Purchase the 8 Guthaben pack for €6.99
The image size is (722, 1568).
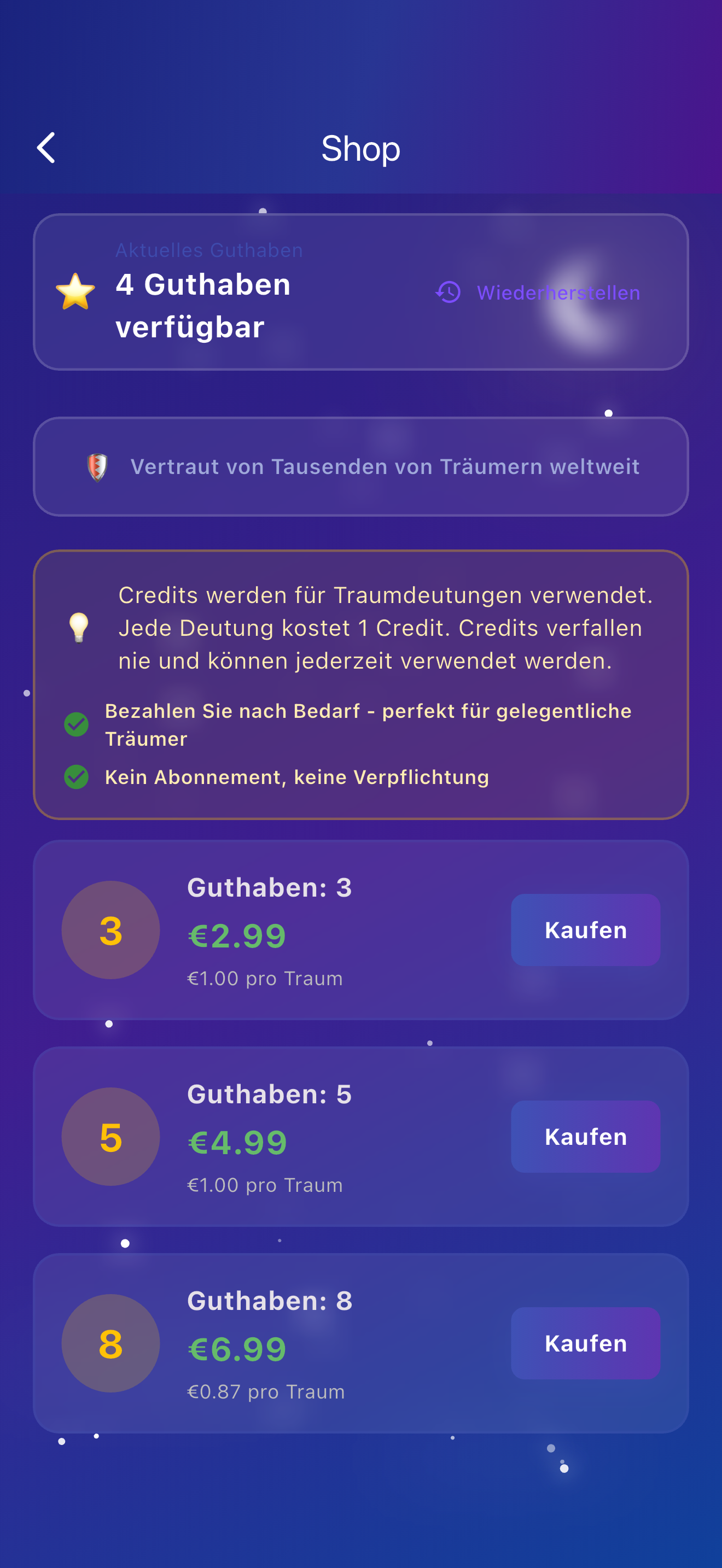tap(585, 1343)
